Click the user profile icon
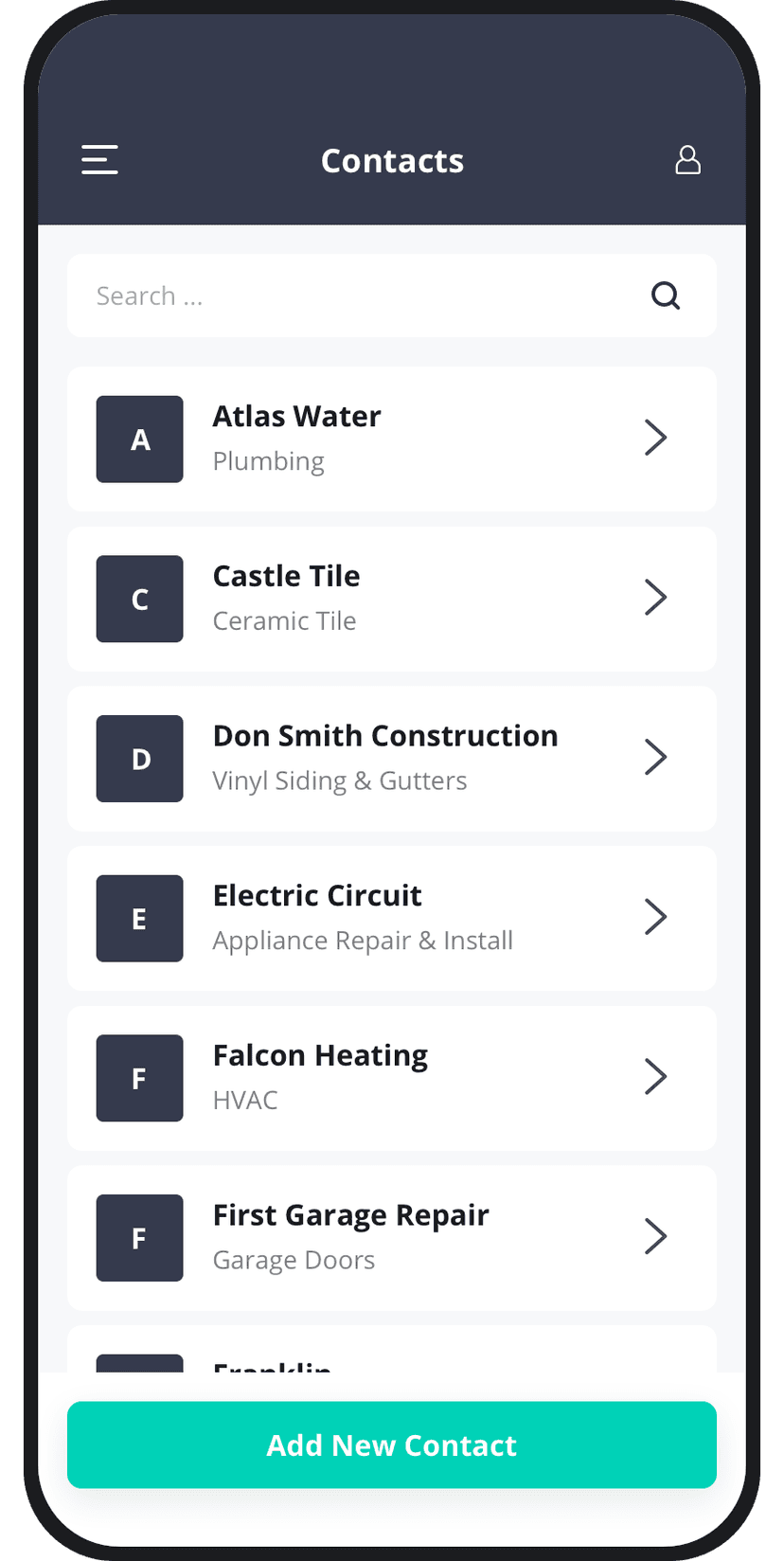Screen dimensions: 784x1561 (688, 160)
